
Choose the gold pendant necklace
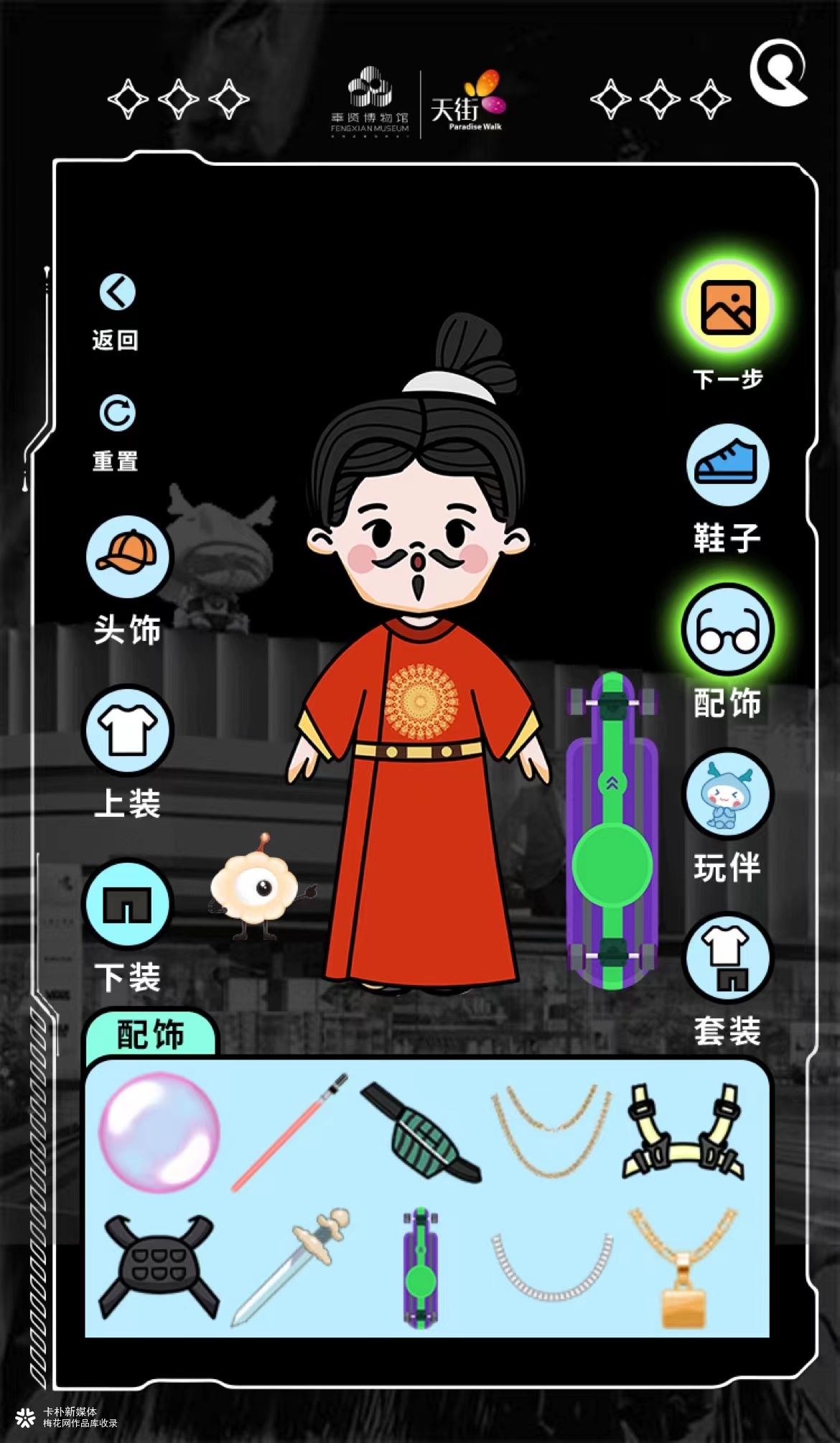point(683,1267)
